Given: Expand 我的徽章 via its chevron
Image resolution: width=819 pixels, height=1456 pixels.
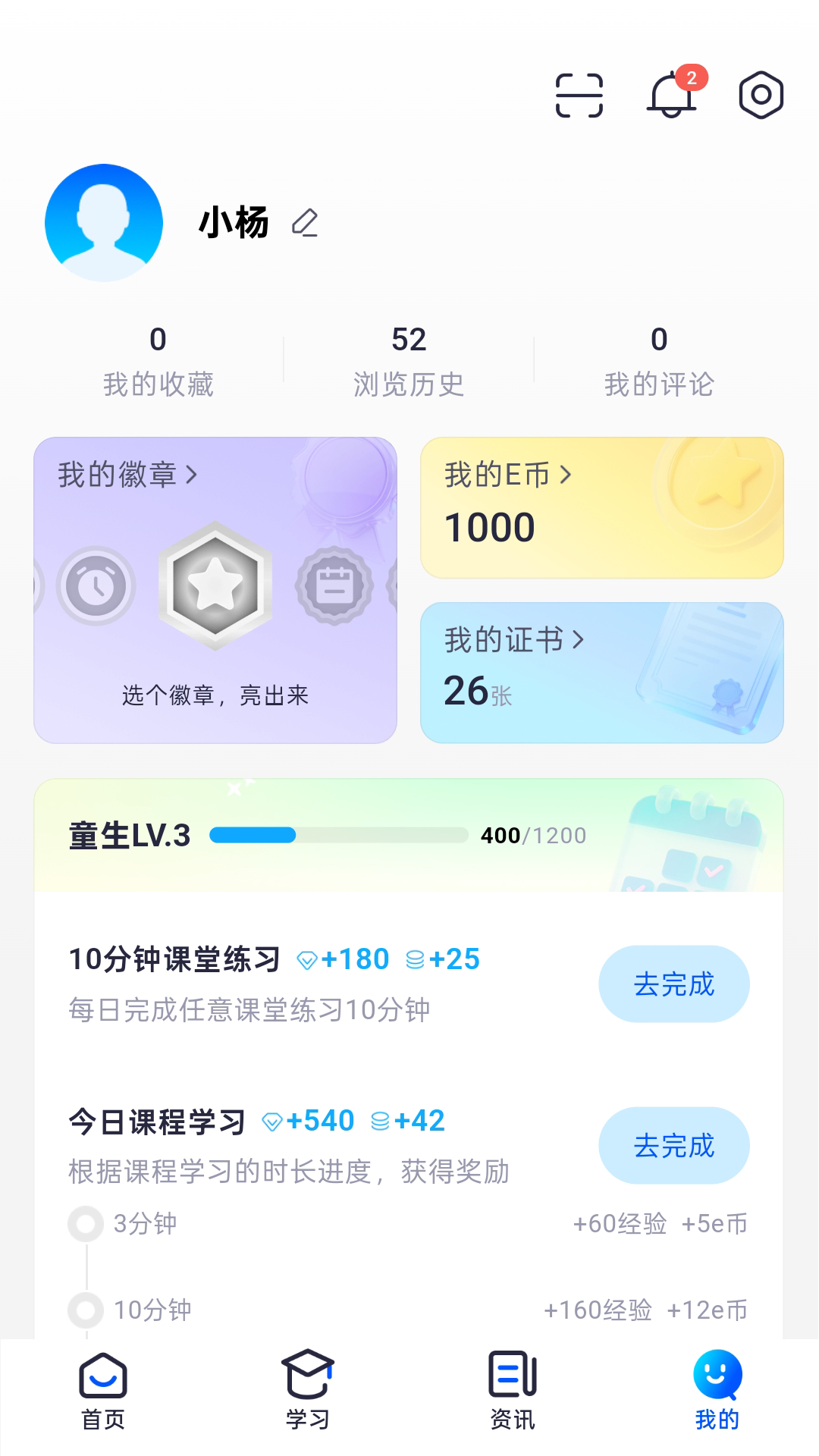Looking at the screenshot, I should [192, 475].
